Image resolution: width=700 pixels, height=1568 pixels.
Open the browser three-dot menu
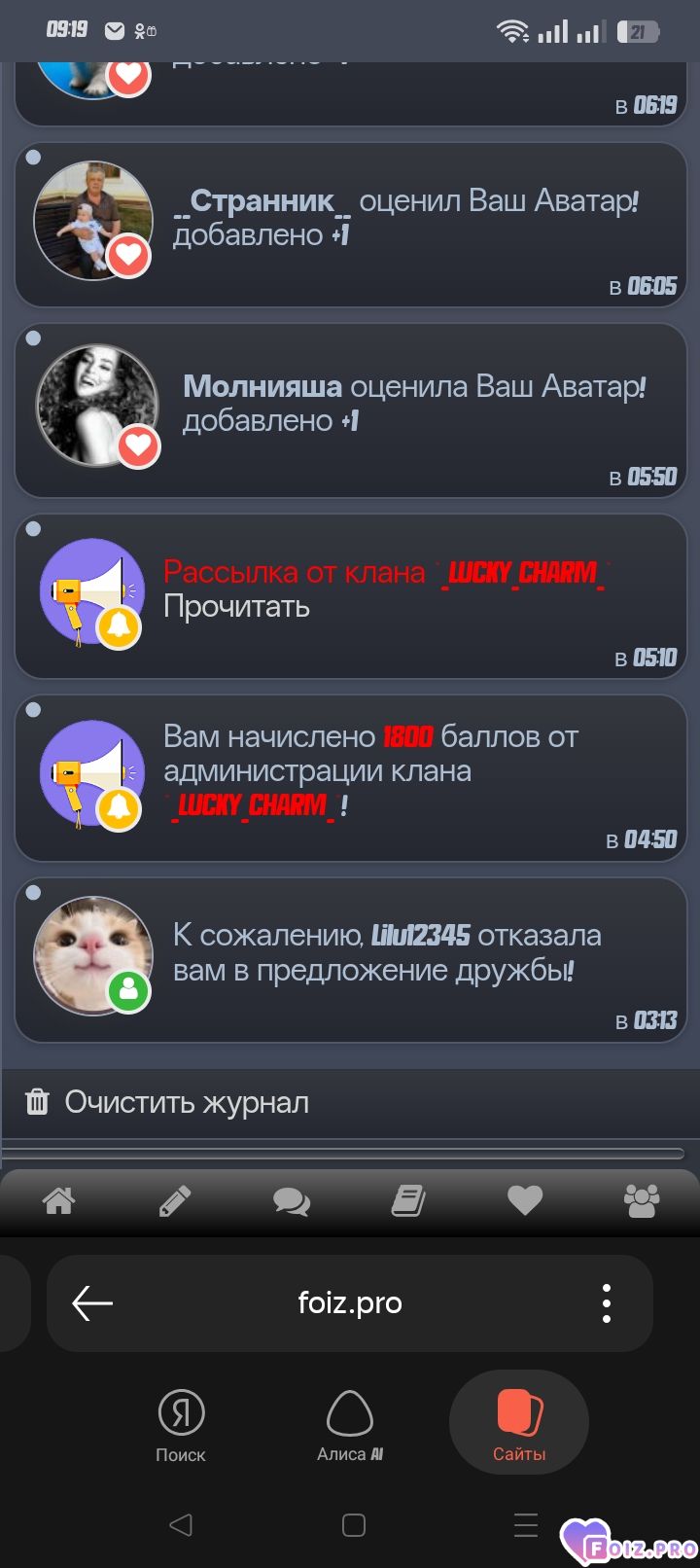pos(606,1302)
